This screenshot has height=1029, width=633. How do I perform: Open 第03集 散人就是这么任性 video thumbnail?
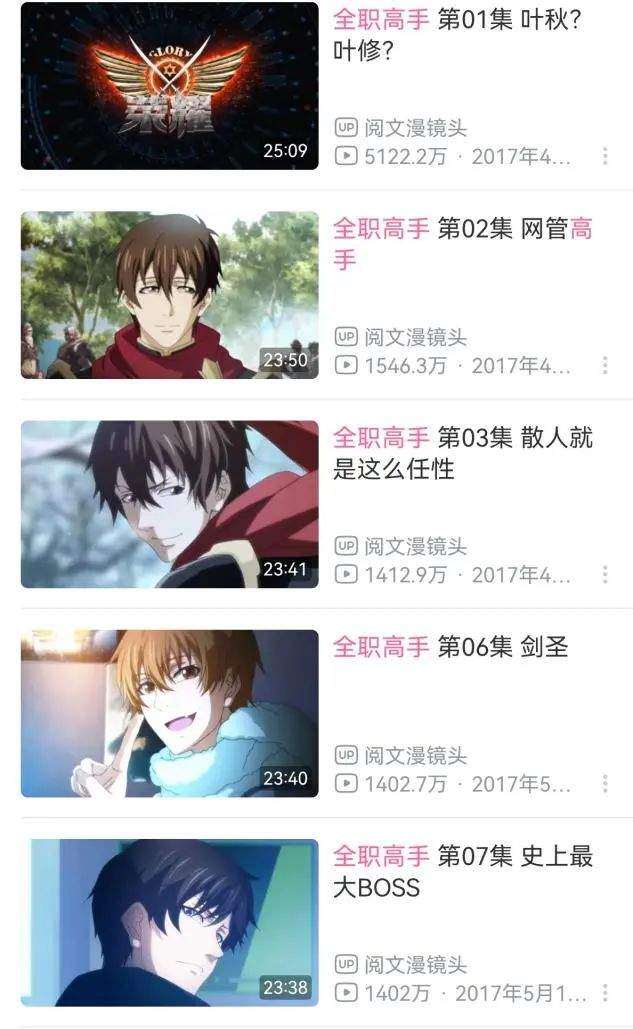point(169,504)
